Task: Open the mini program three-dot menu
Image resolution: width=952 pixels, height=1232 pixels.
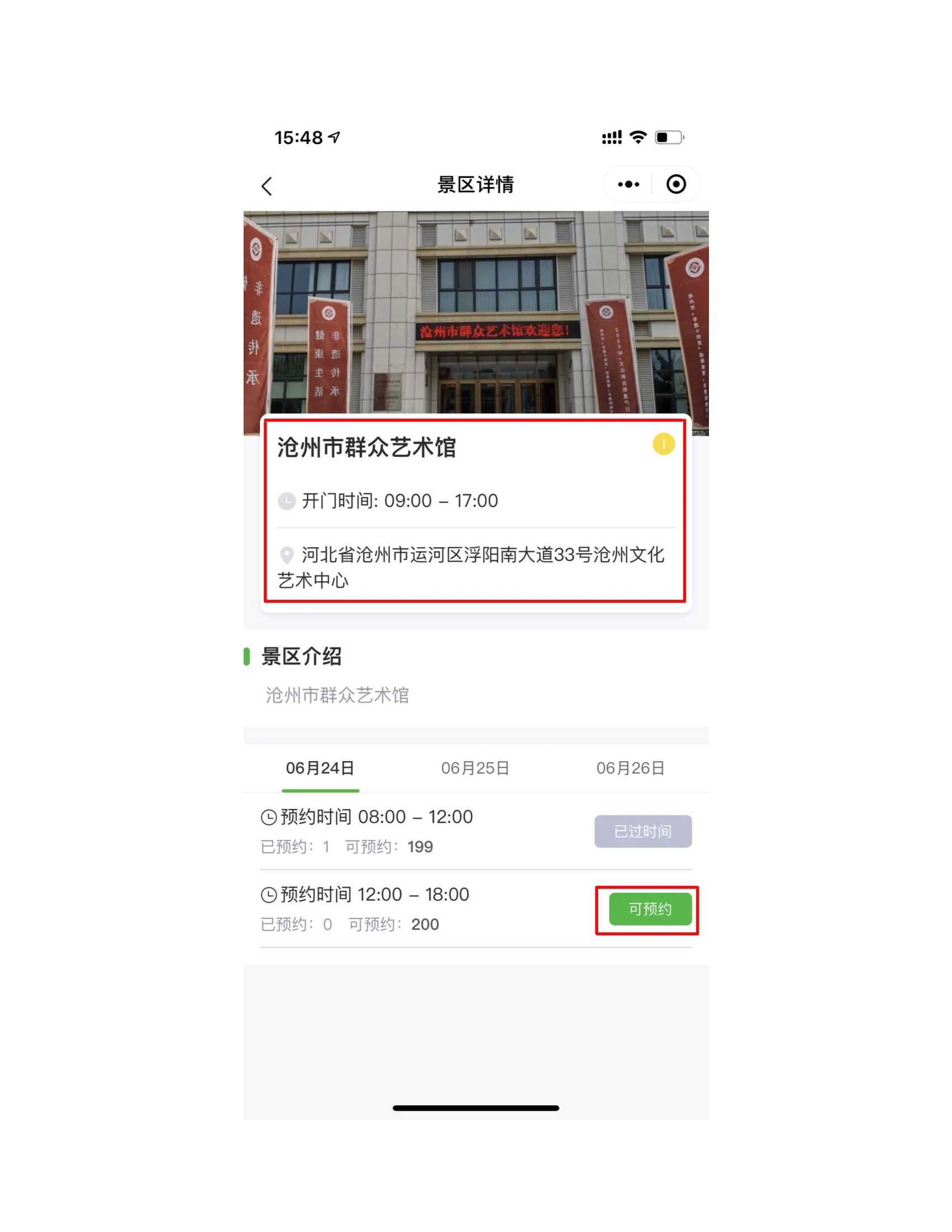Action: point(628,184)
